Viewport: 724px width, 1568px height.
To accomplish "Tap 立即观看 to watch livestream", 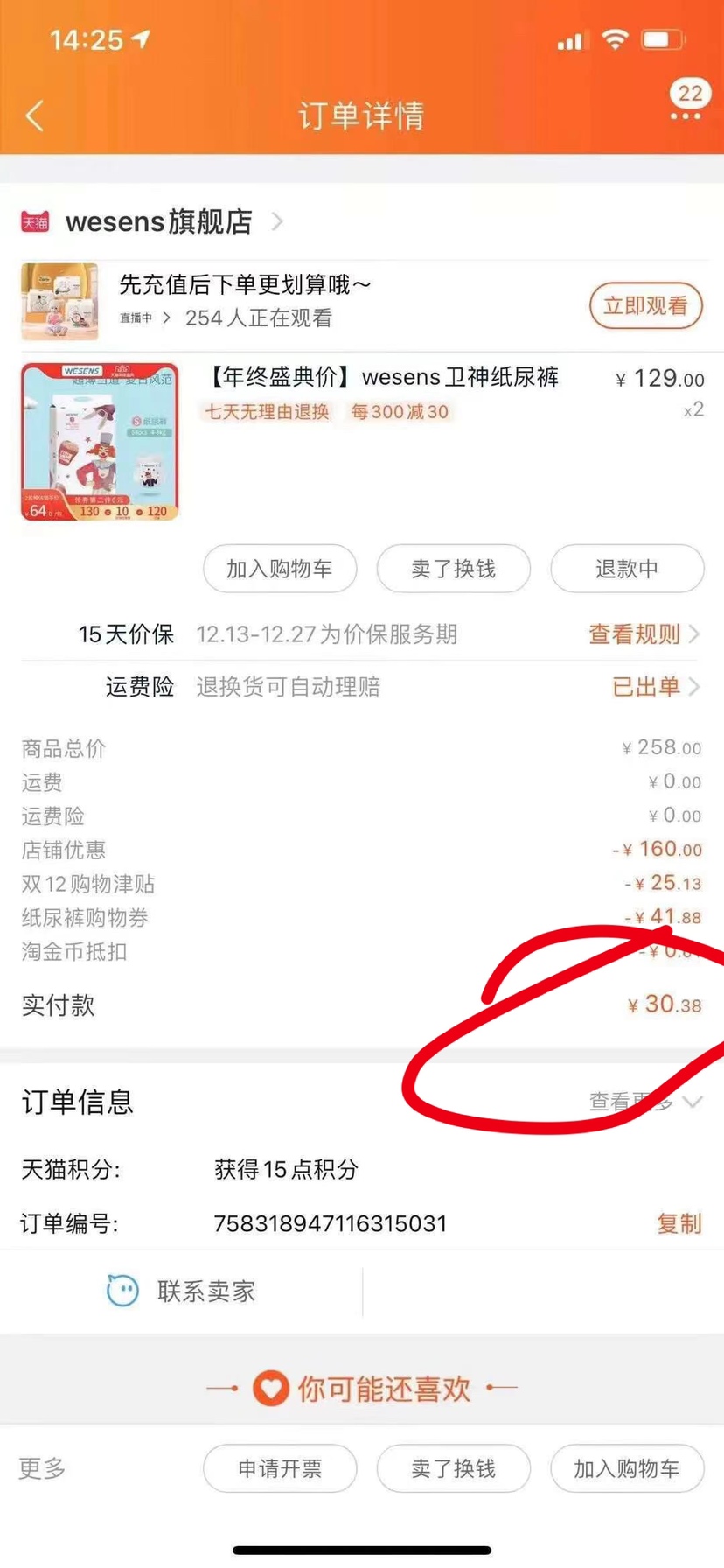I will [645, 305].
